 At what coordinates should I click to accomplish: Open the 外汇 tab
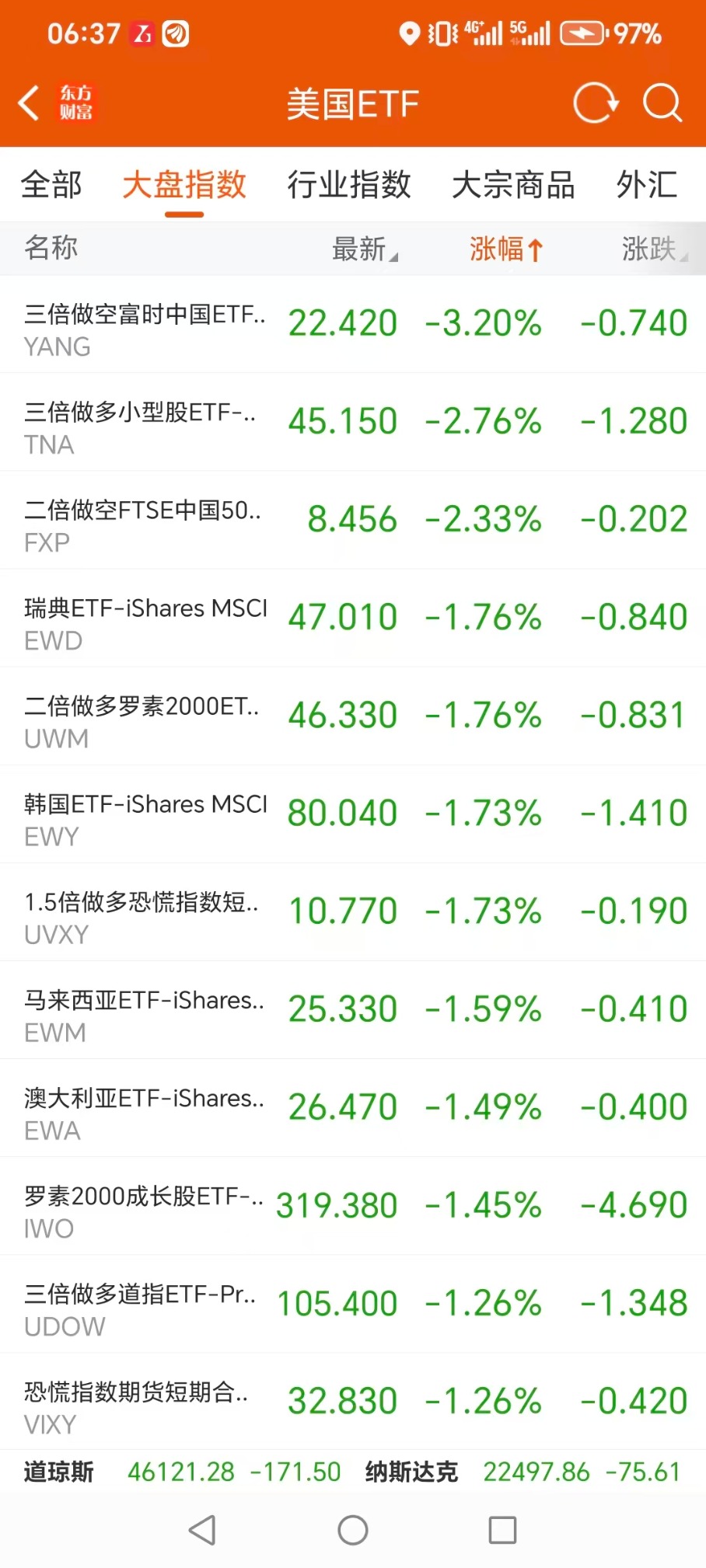pos(647,185)
